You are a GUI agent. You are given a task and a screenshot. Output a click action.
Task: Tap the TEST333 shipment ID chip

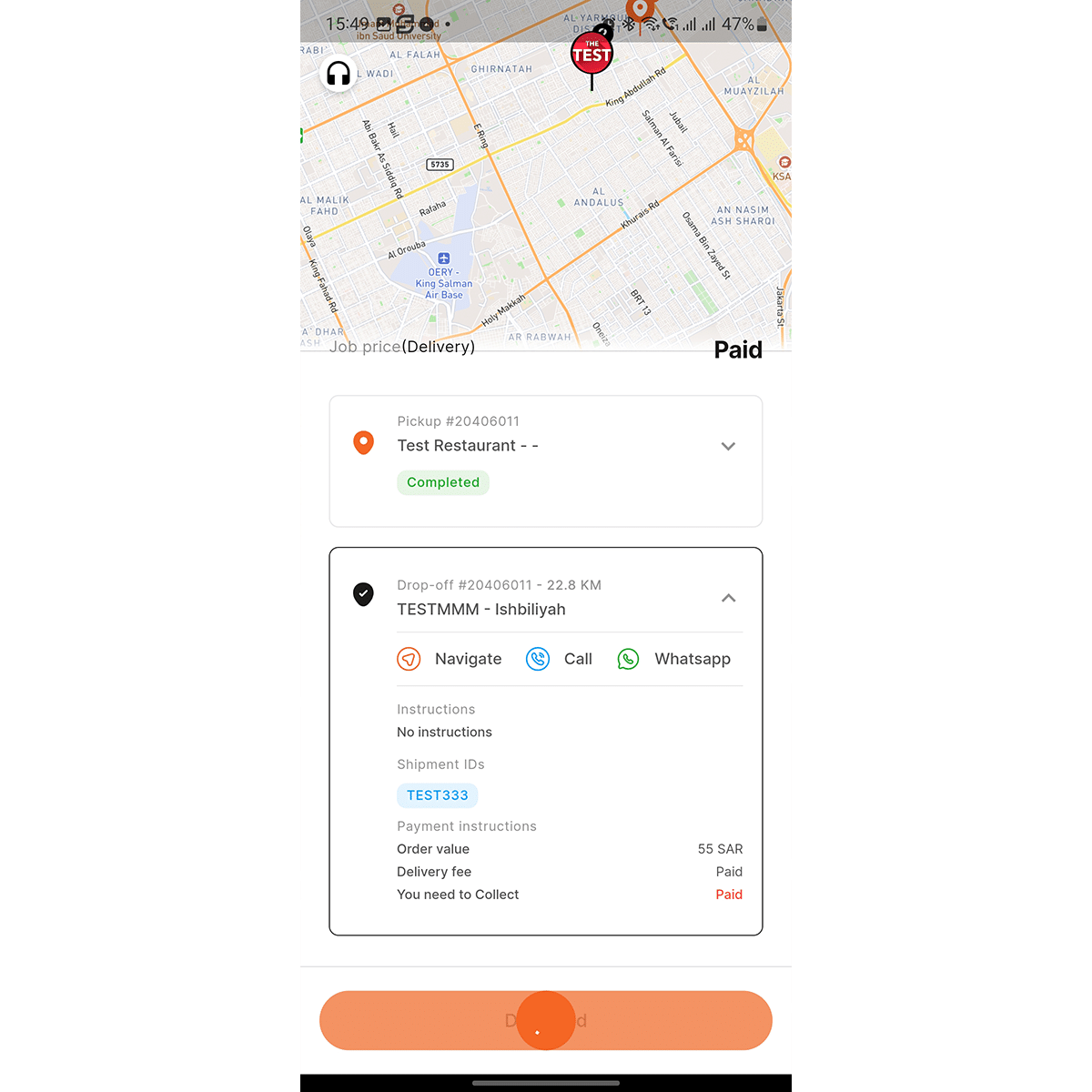point(437,795)
